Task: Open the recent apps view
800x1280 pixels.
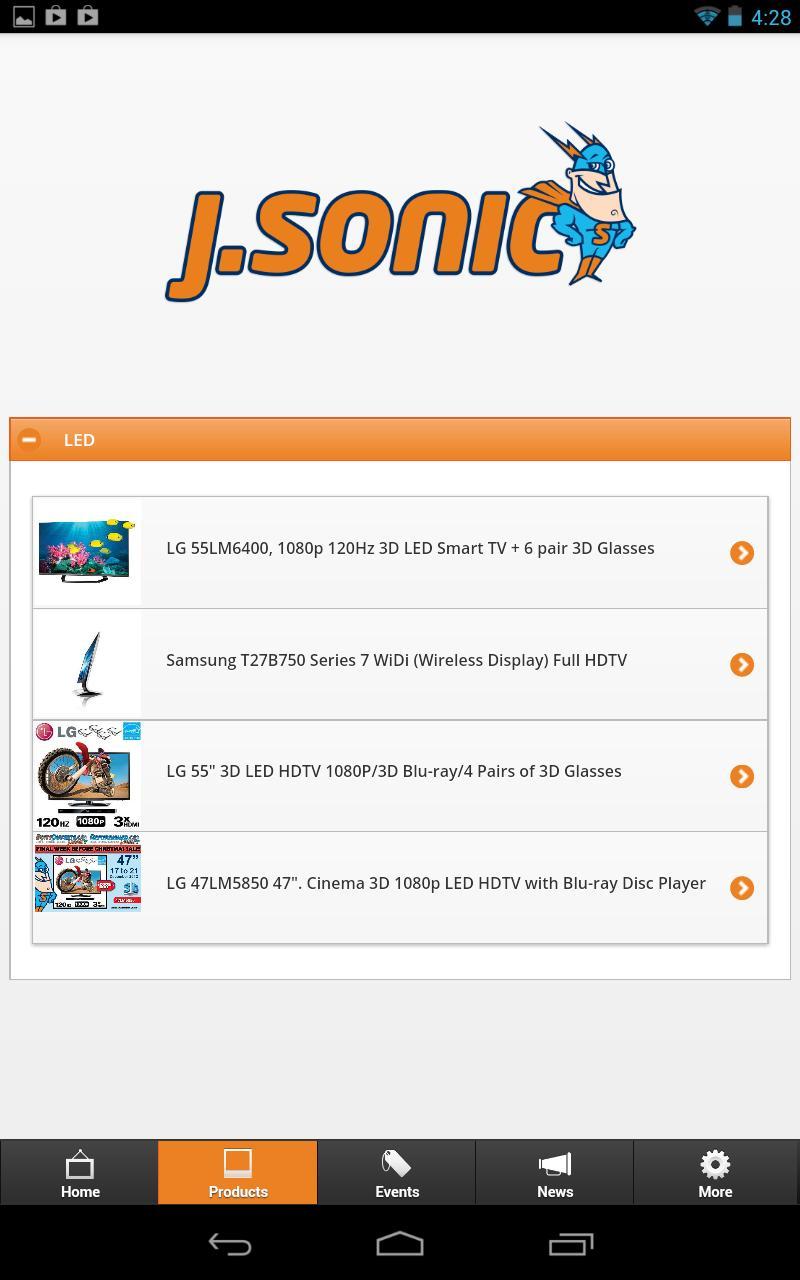Action: (x=571, y=1244)
